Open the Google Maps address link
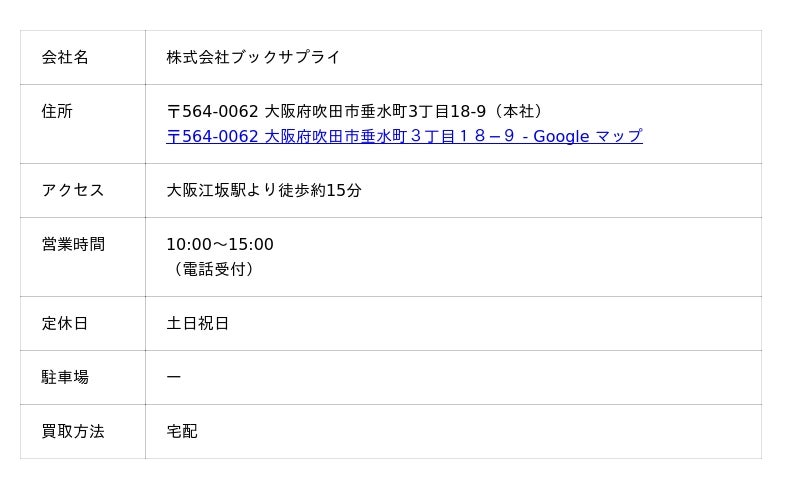This screenshot has width=800, height=489. 404,136
